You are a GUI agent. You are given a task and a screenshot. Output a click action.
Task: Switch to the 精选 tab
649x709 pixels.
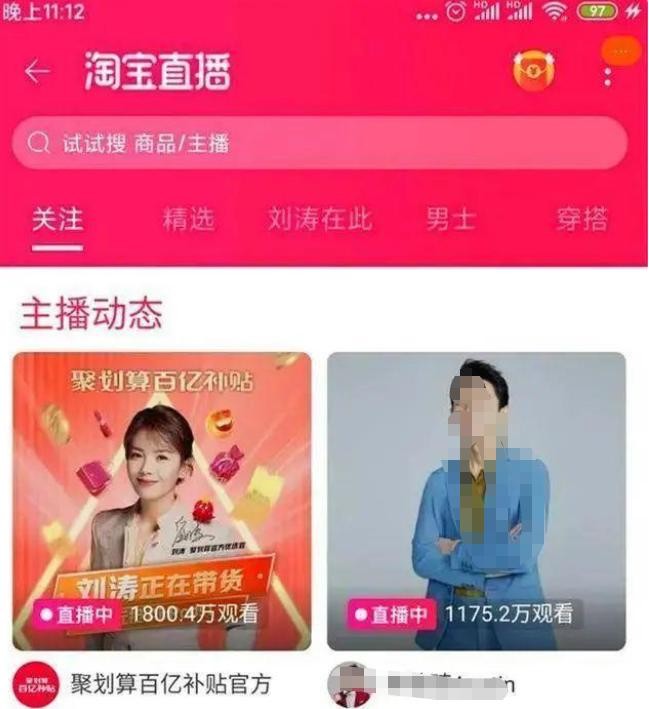(188, 219)
